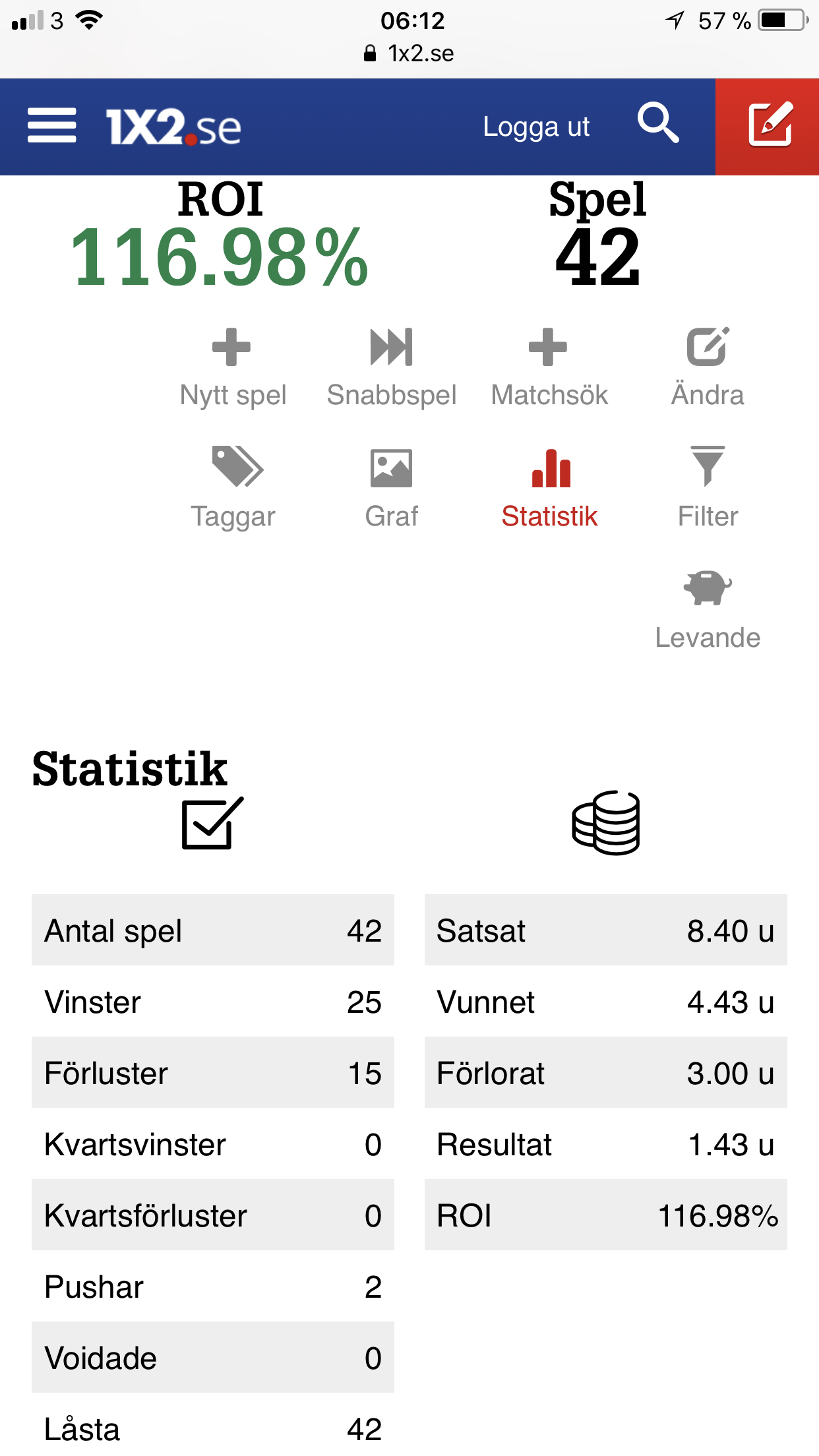Open Taggar
819x1456 pixels.
(233, 489)
